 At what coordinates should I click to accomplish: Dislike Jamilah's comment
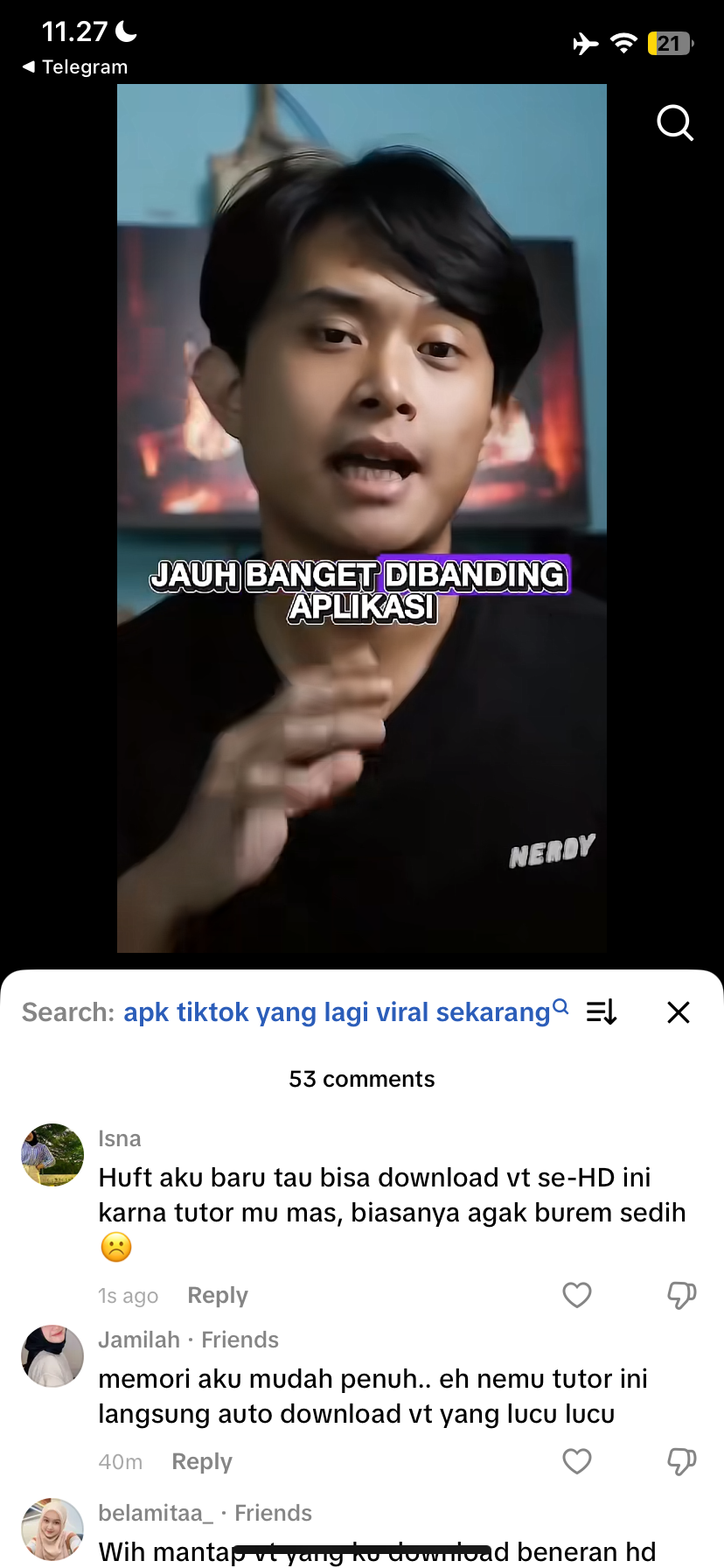coord(681,1461)
